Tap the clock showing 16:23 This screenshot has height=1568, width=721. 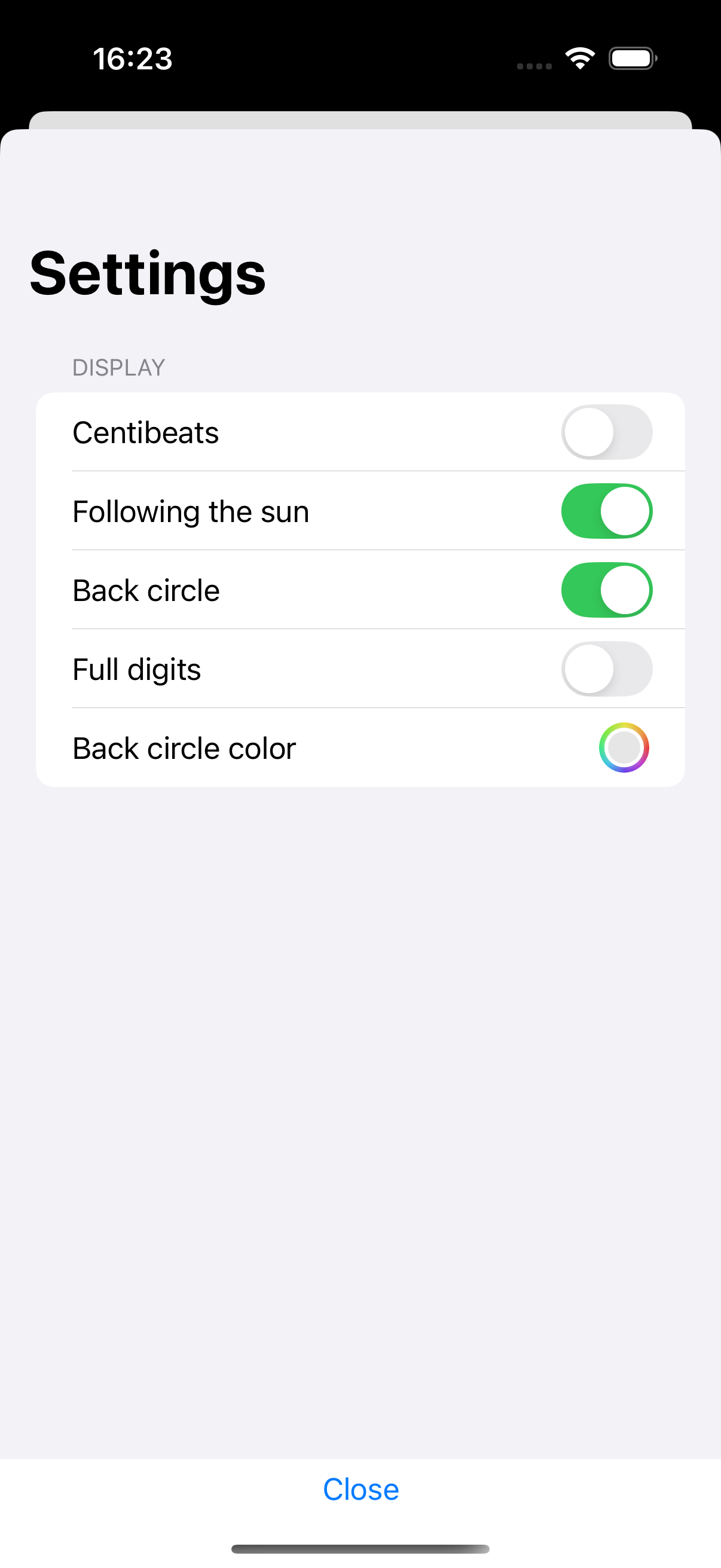133,59
